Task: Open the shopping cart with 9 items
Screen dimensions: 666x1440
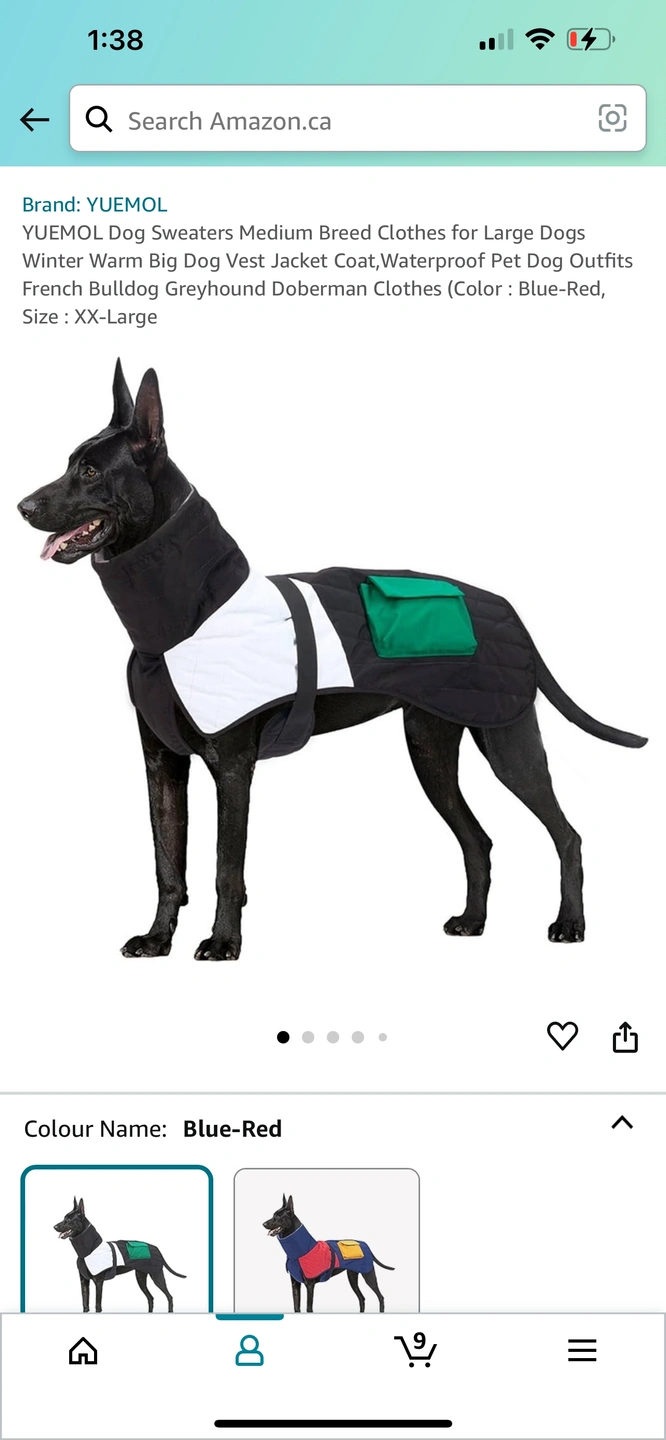Action: pyautogui.click(x=415, y=1350)
